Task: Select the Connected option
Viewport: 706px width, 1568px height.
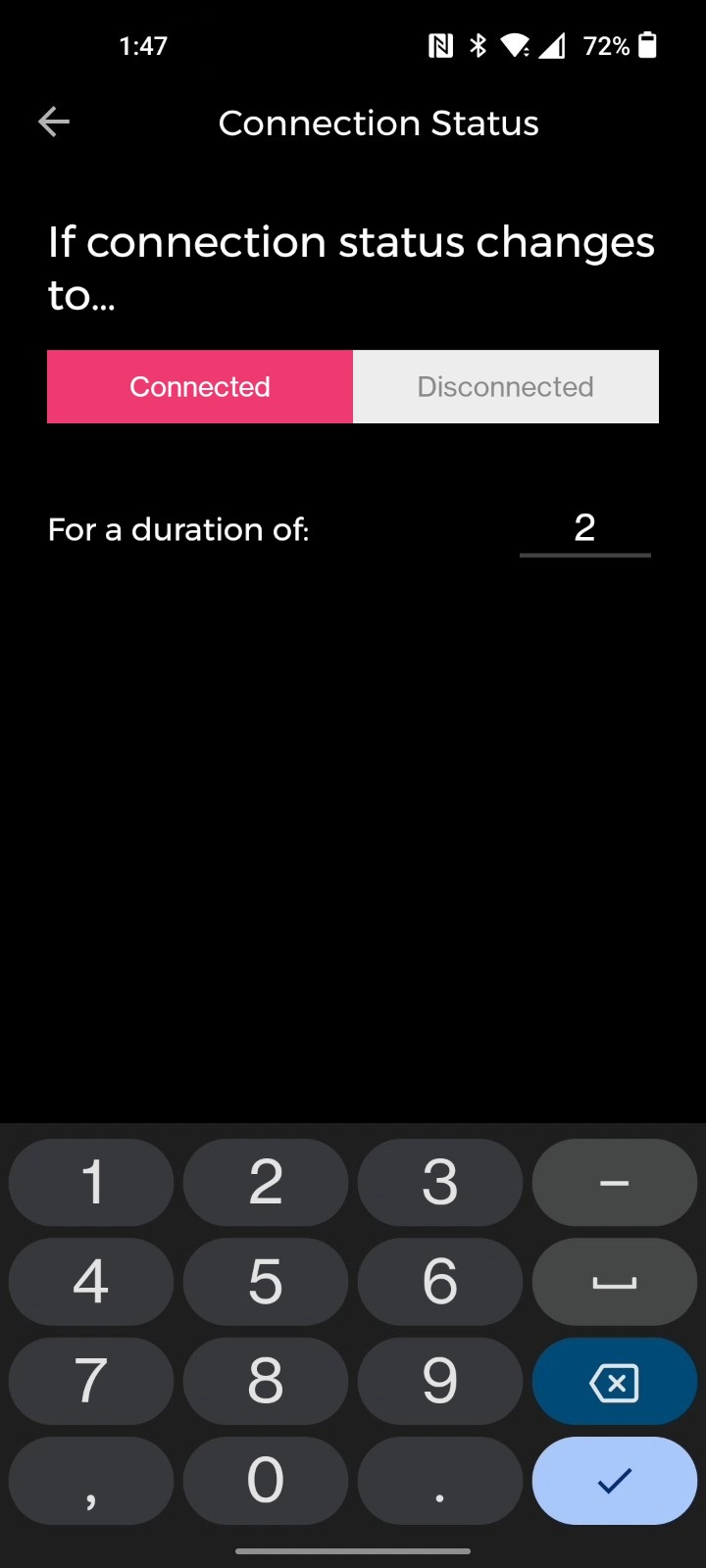Action: [200, 387]
